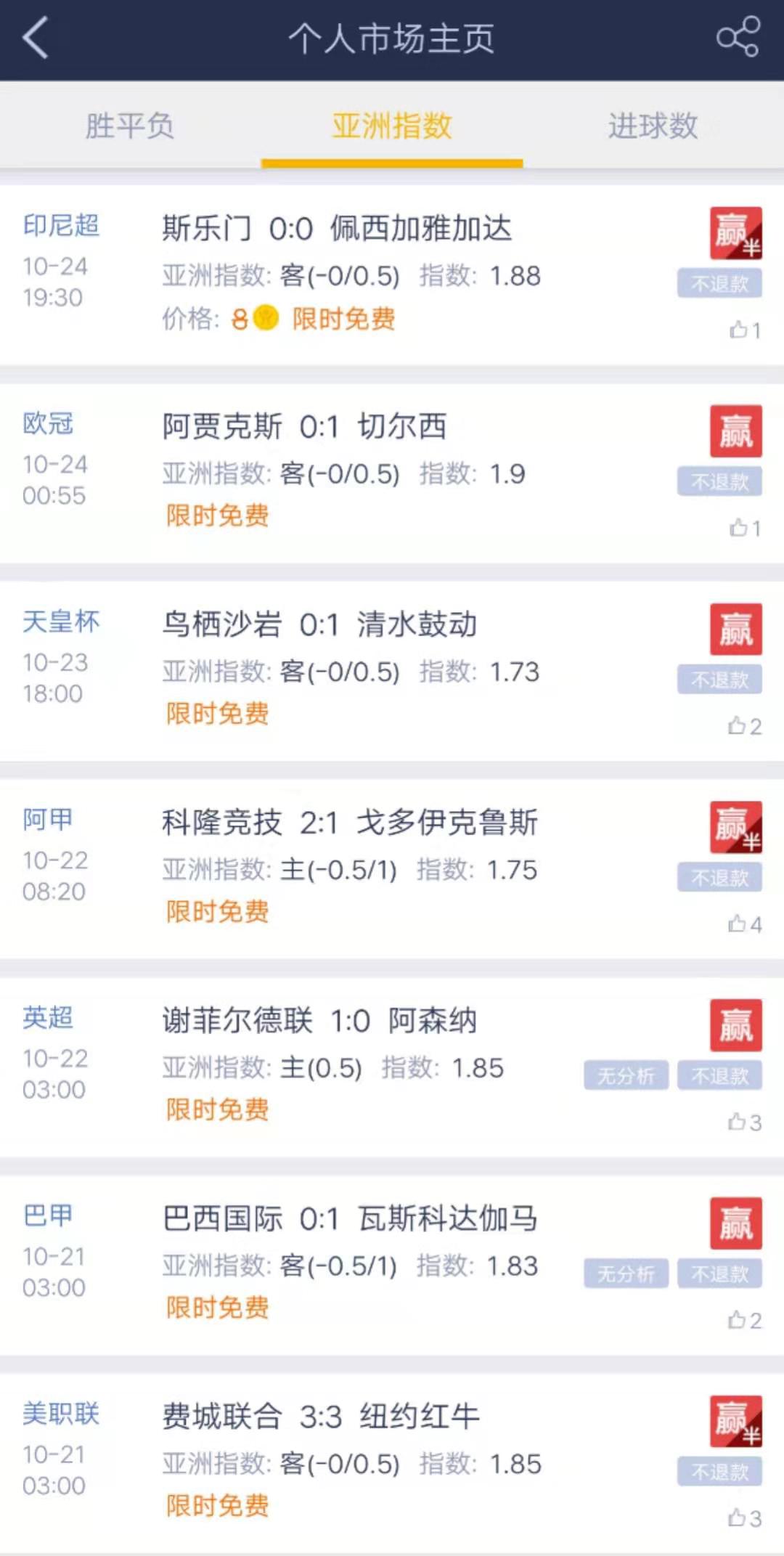Like the 鸟栖沙岩 prediction
Image resolution: width=784 pixels, height=1556 pixels.
744,726
